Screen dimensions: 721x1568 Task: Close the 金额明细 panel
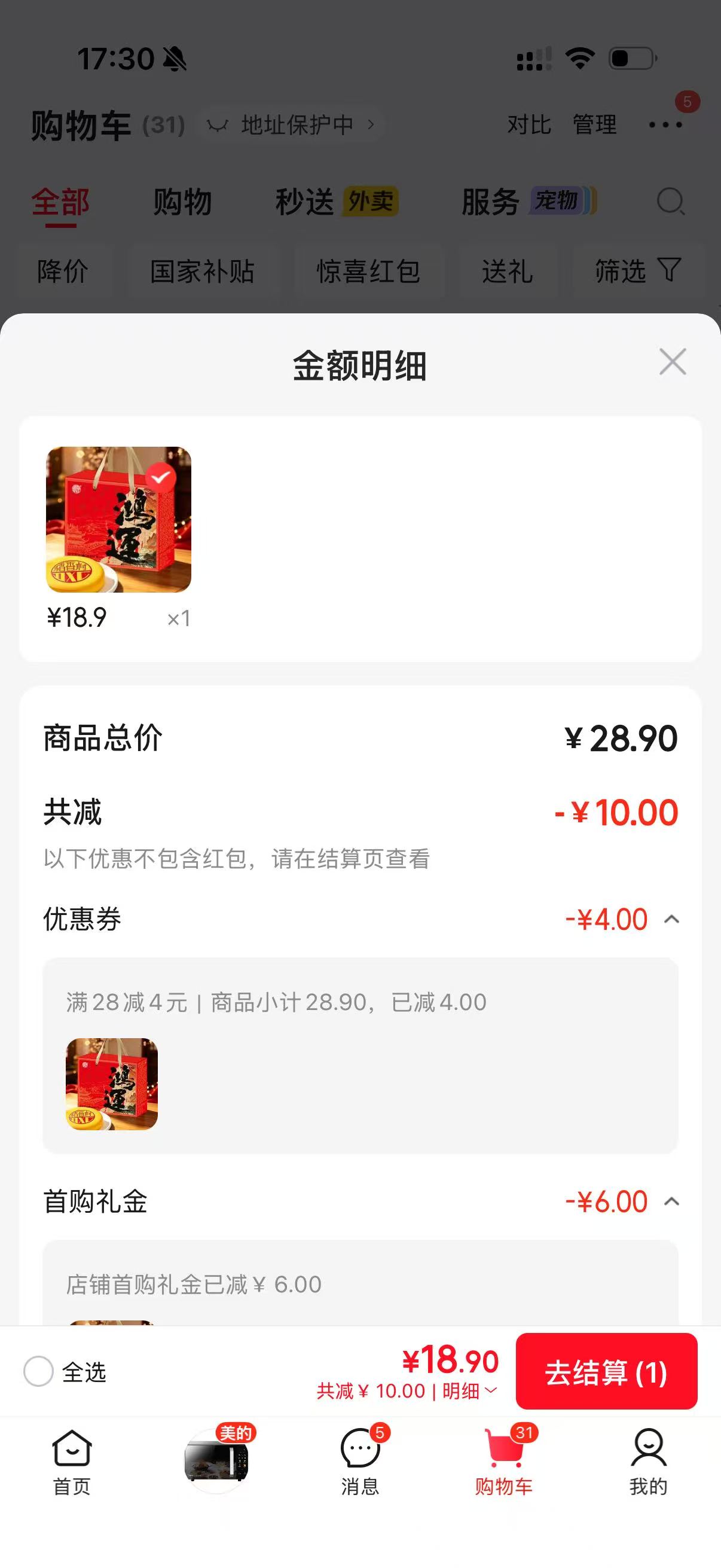point(673,362)
